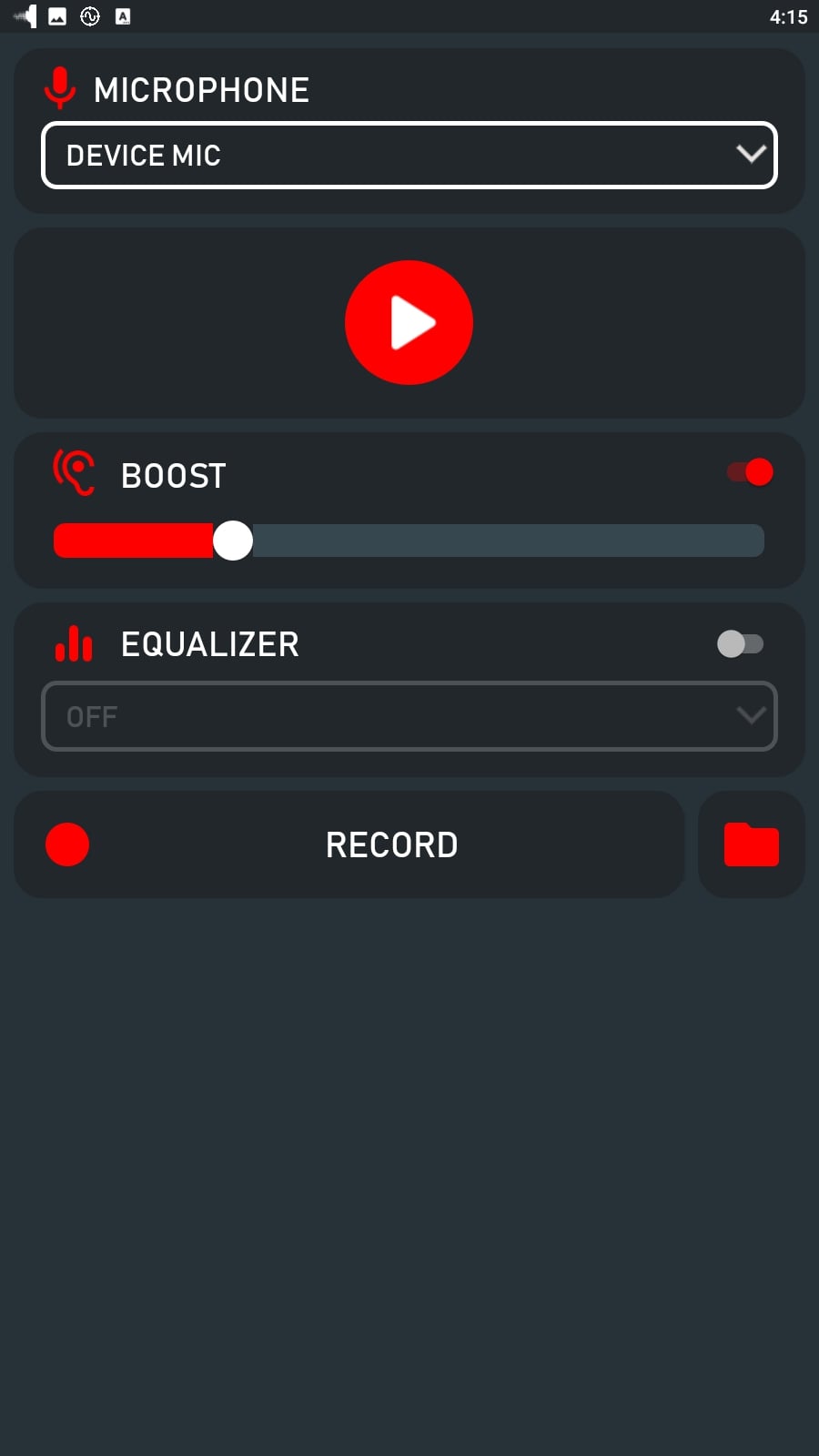Tap the Boost level slider
The width and height of the screenshot is (819, 1456).
409,541
